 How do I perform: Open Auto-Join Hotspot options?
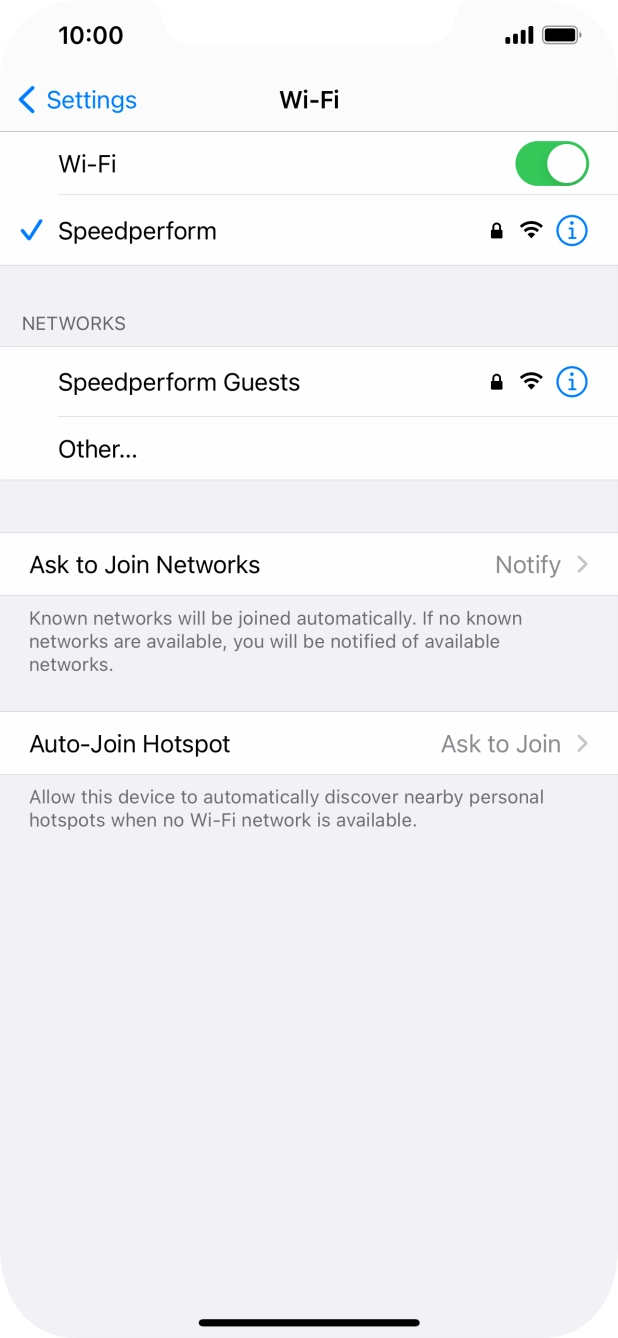coord(308,744)
